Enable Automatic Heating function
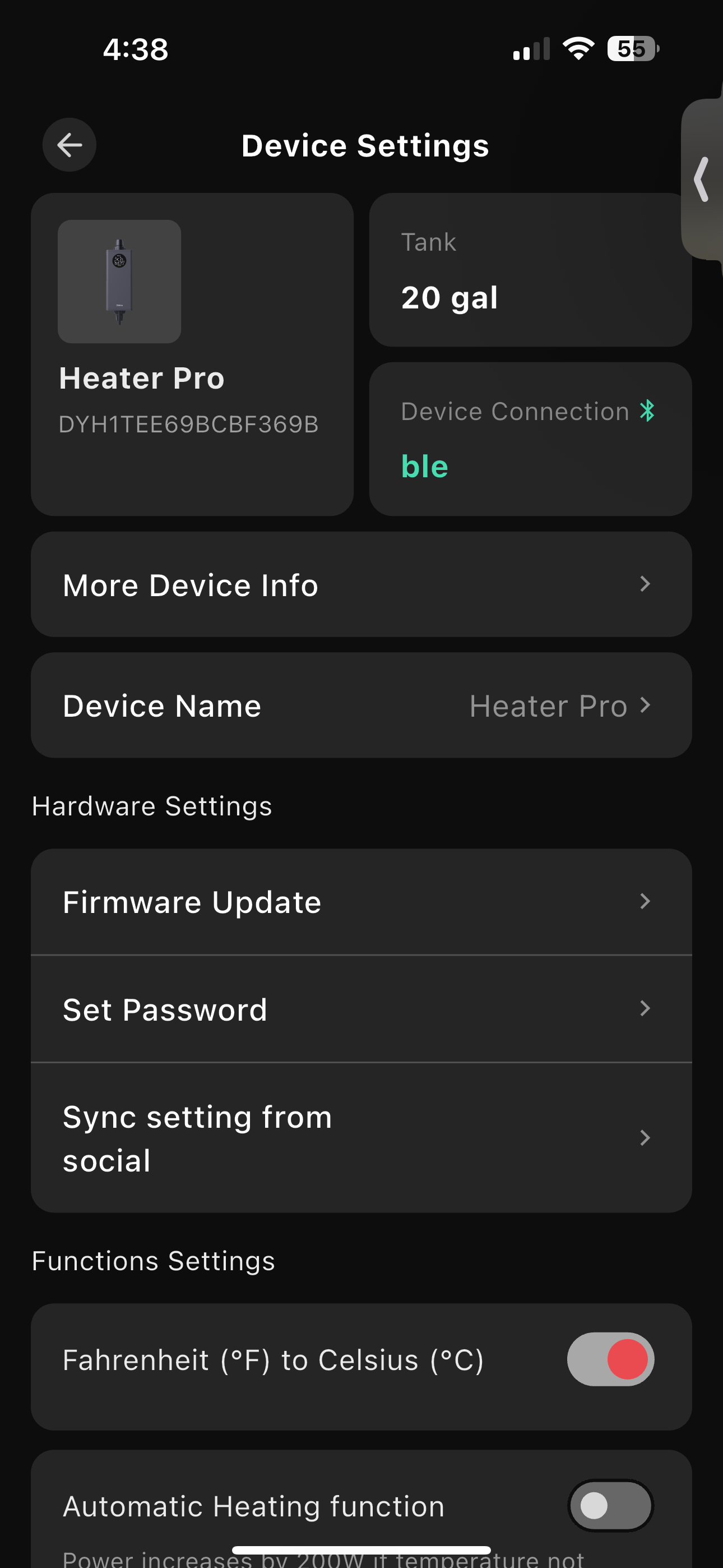This screenshot has width=723, height=1568. 610,1505
